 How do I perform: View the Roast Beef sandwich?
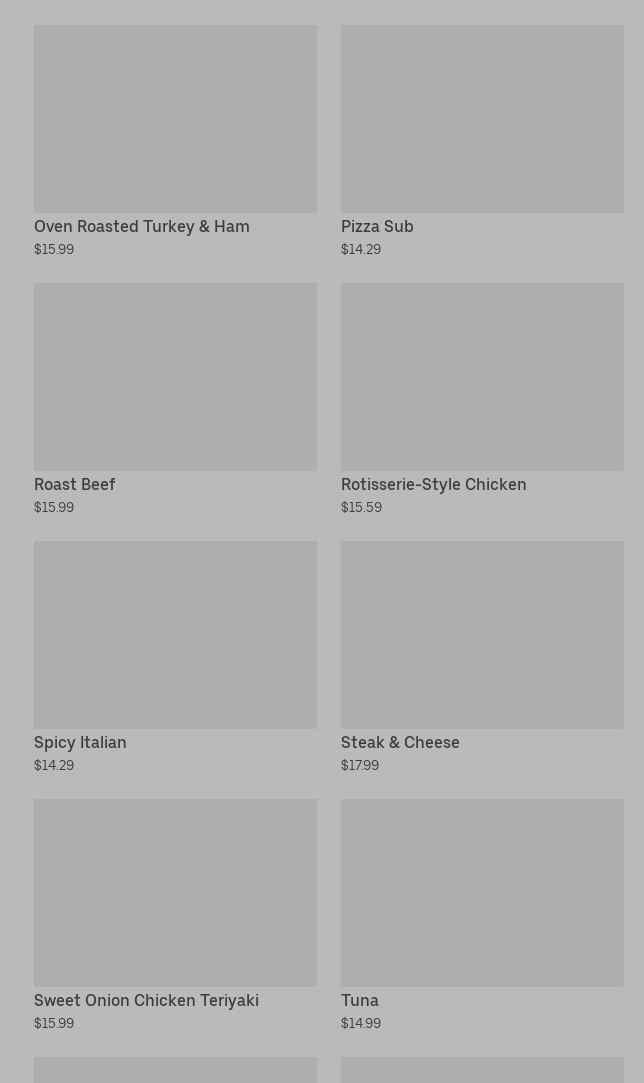tap(175, 398)
